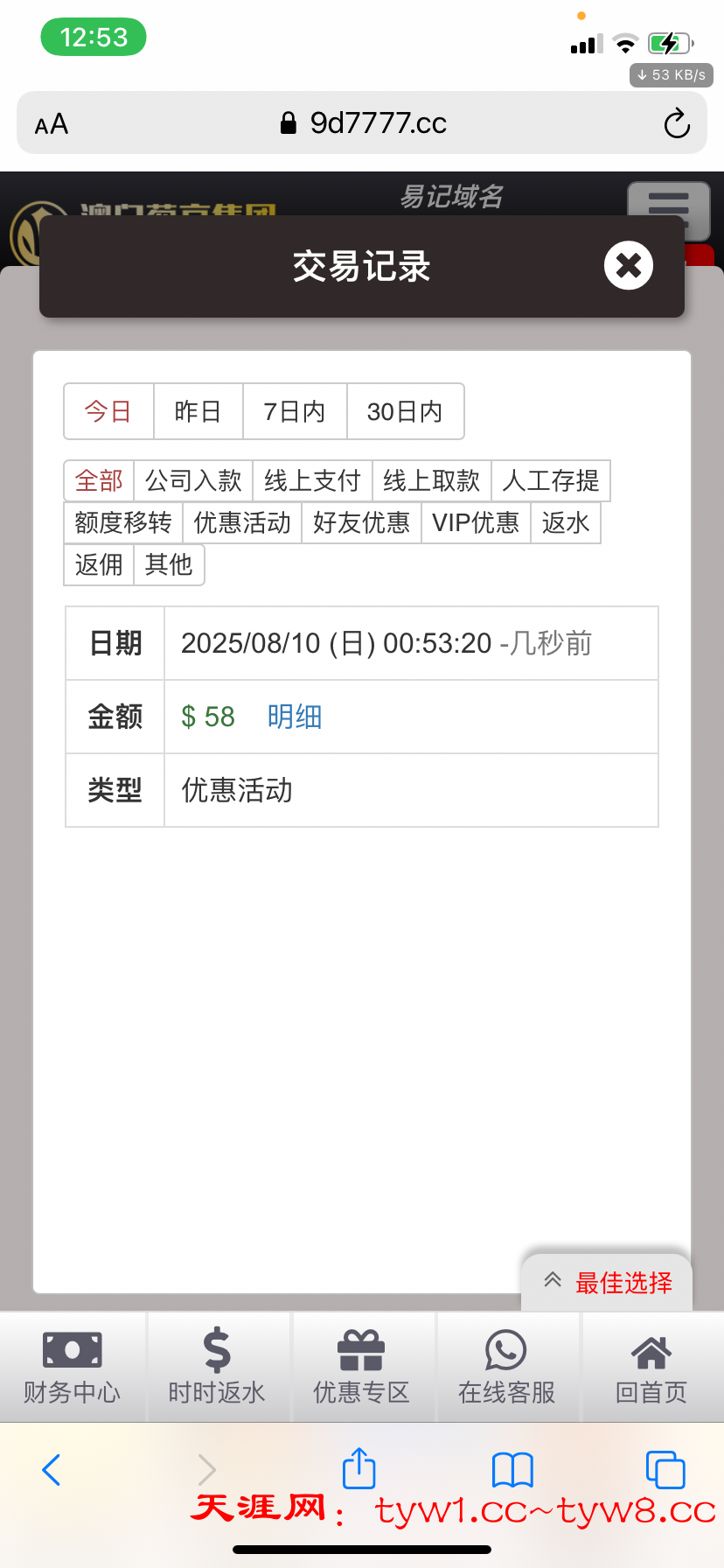Close the 交易记录 dialog
724x1568 pixels.
pyautogui.click(x=628, y=265)
